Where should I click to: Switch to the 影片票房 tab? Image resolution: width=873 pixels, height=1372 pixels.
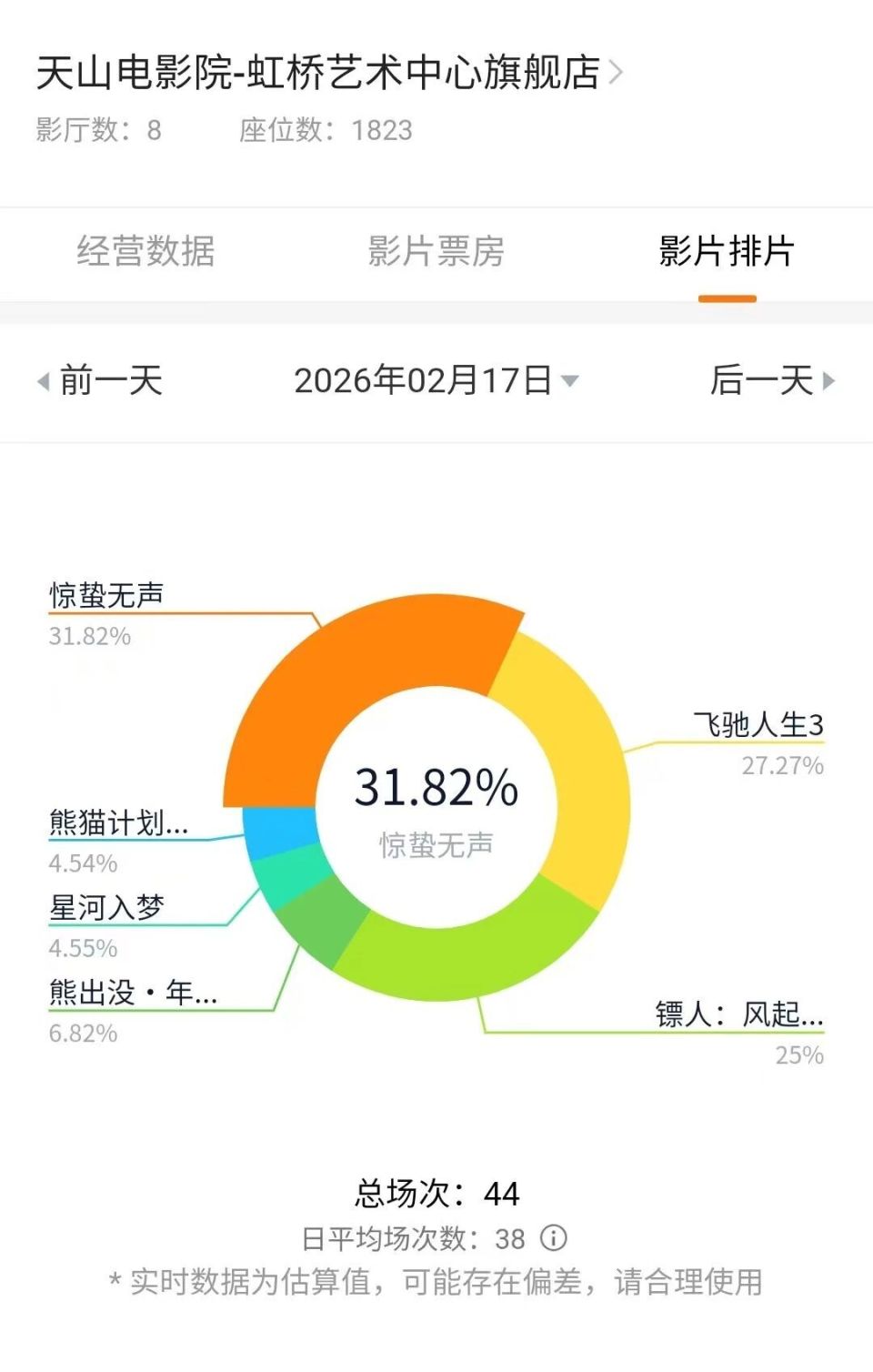coord(436,253)
